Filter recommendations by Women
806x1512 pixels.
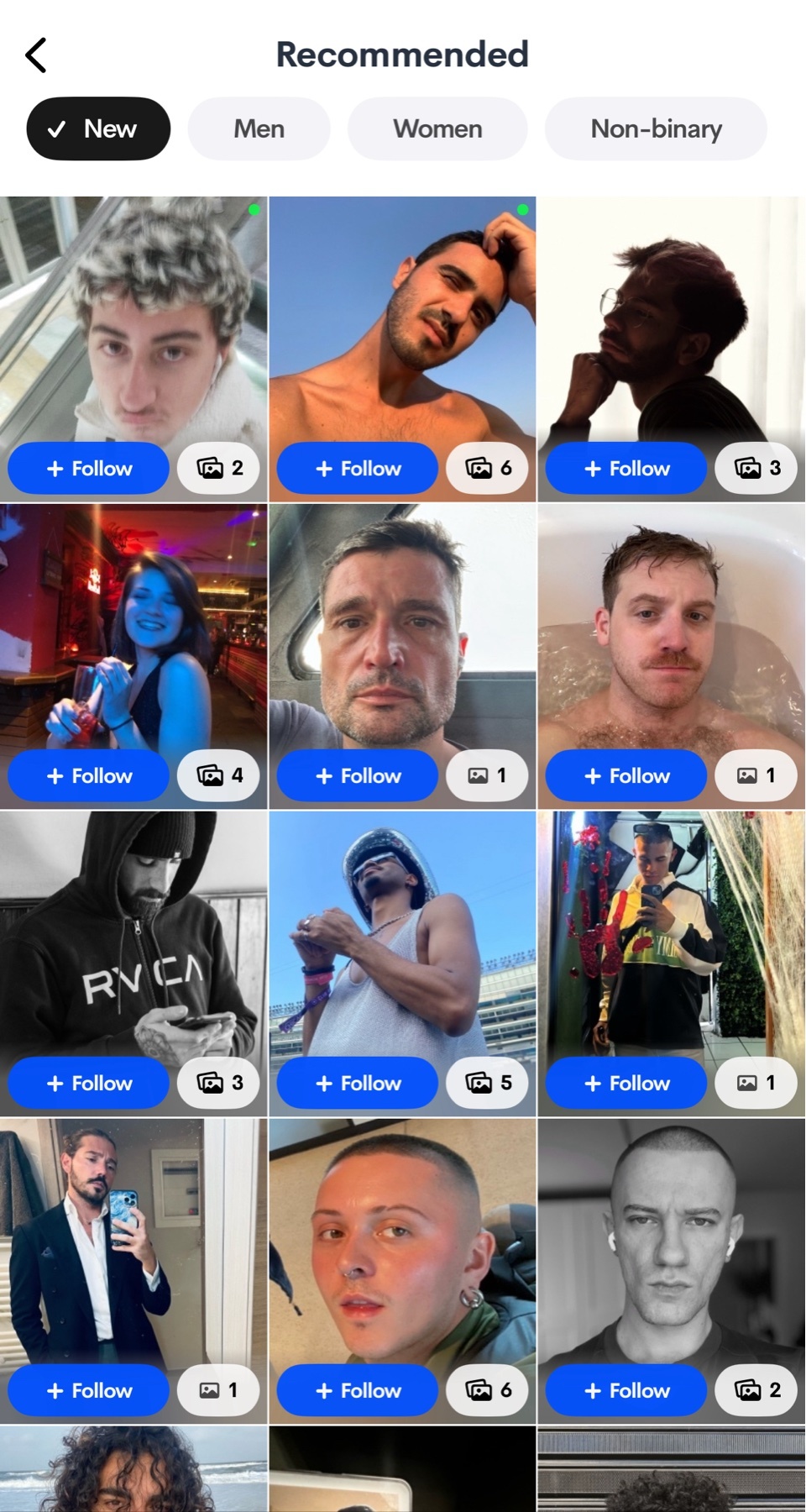click(x=437, y=129)
